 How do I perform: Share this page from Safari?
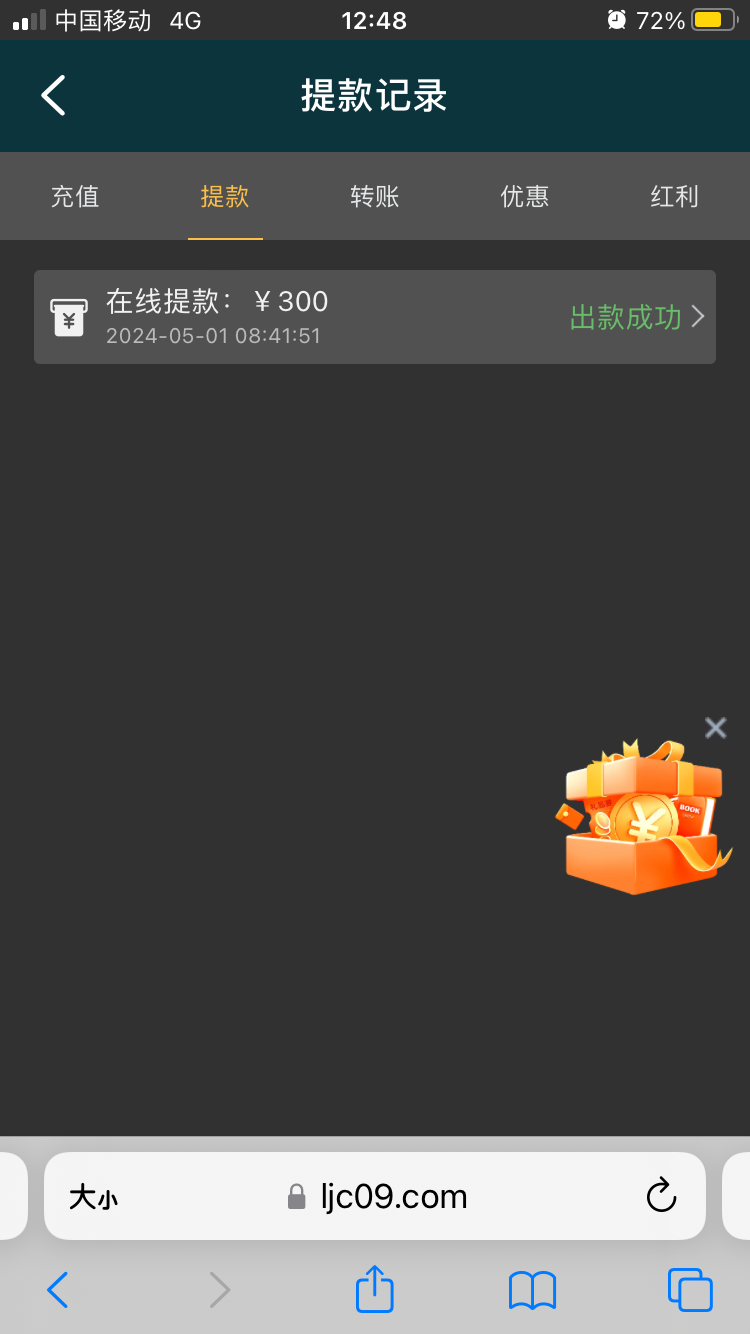click(375, 1290)
